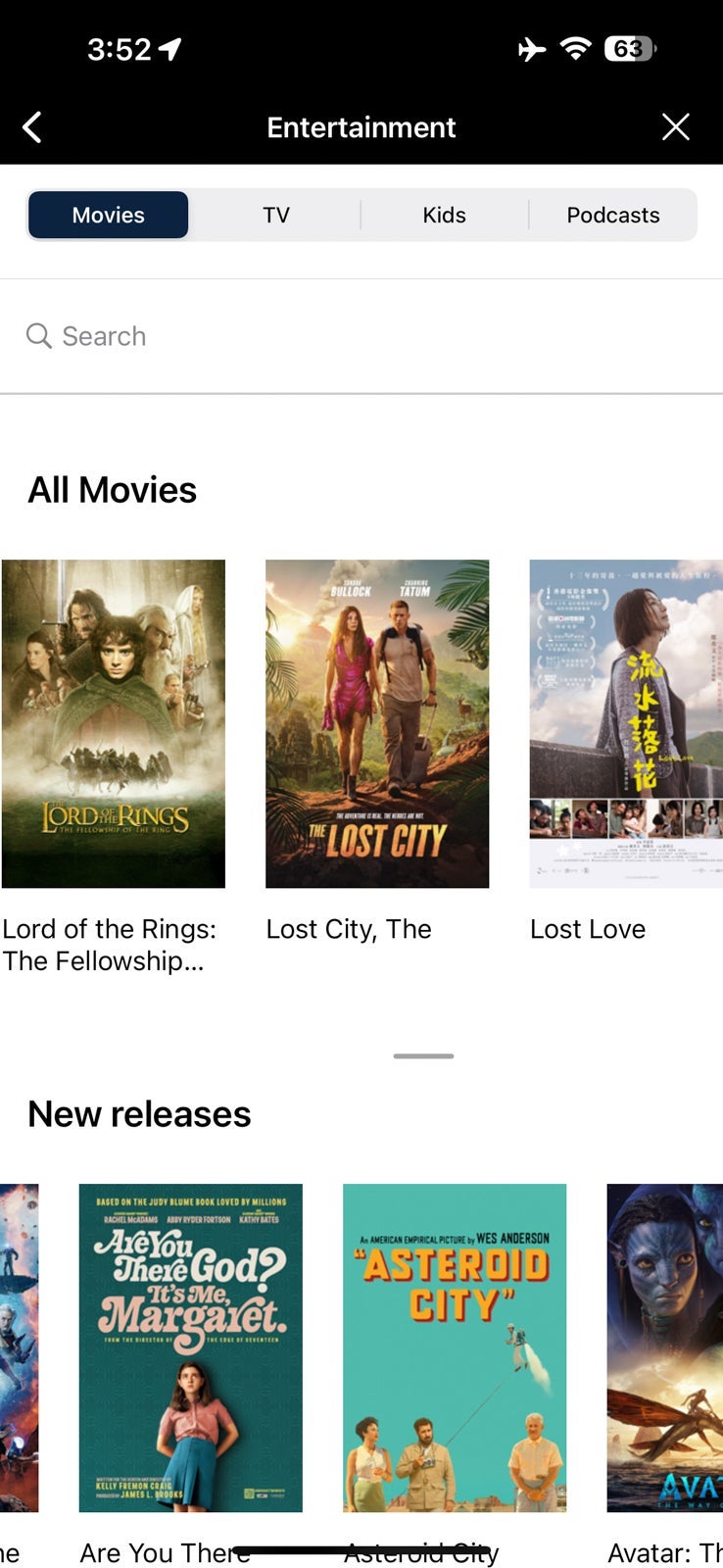Switch to the TV tab
The height and width of the screenshot is (1568, 723).
(x=276, y=216)
